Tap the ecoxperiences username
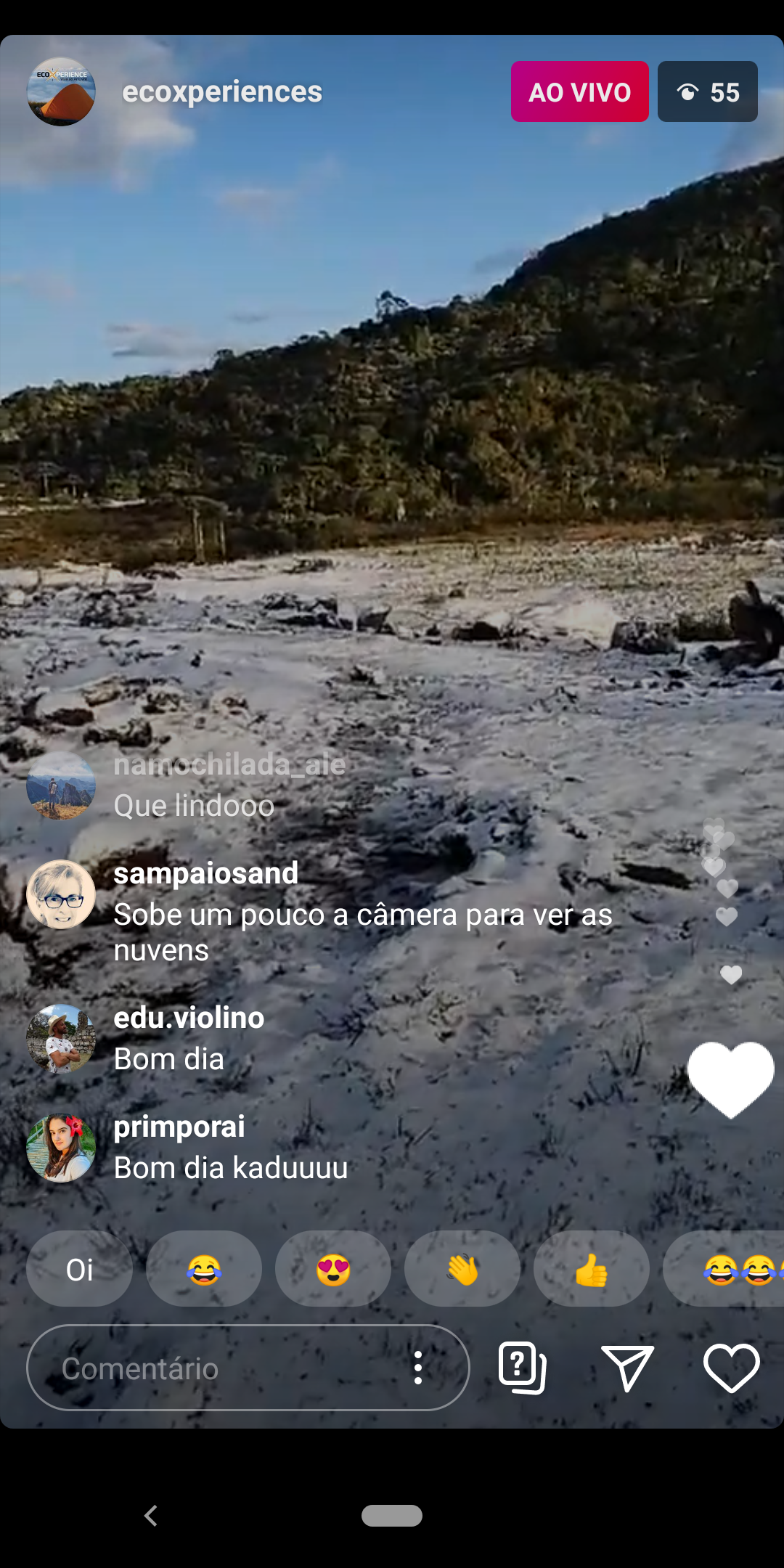The image size is (784, 1568). click(x=222, y=92)
